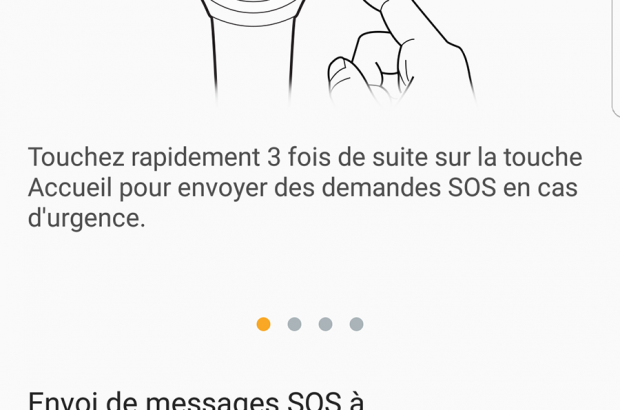Go to the fourth page indicator dot
The height and width of the screenshot is (410, 620).
[356, 324]
